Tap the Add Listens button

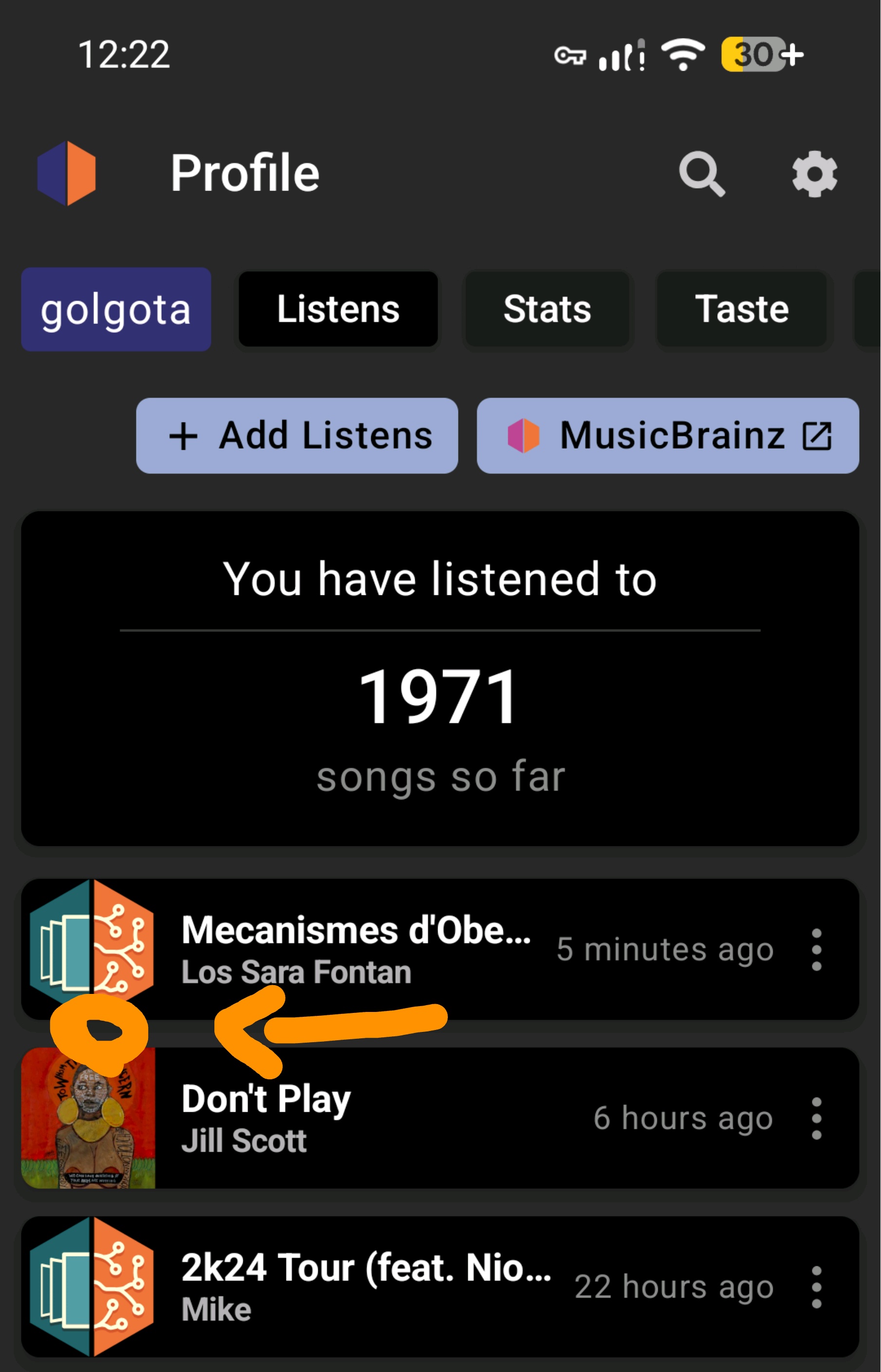click(297, 436)
